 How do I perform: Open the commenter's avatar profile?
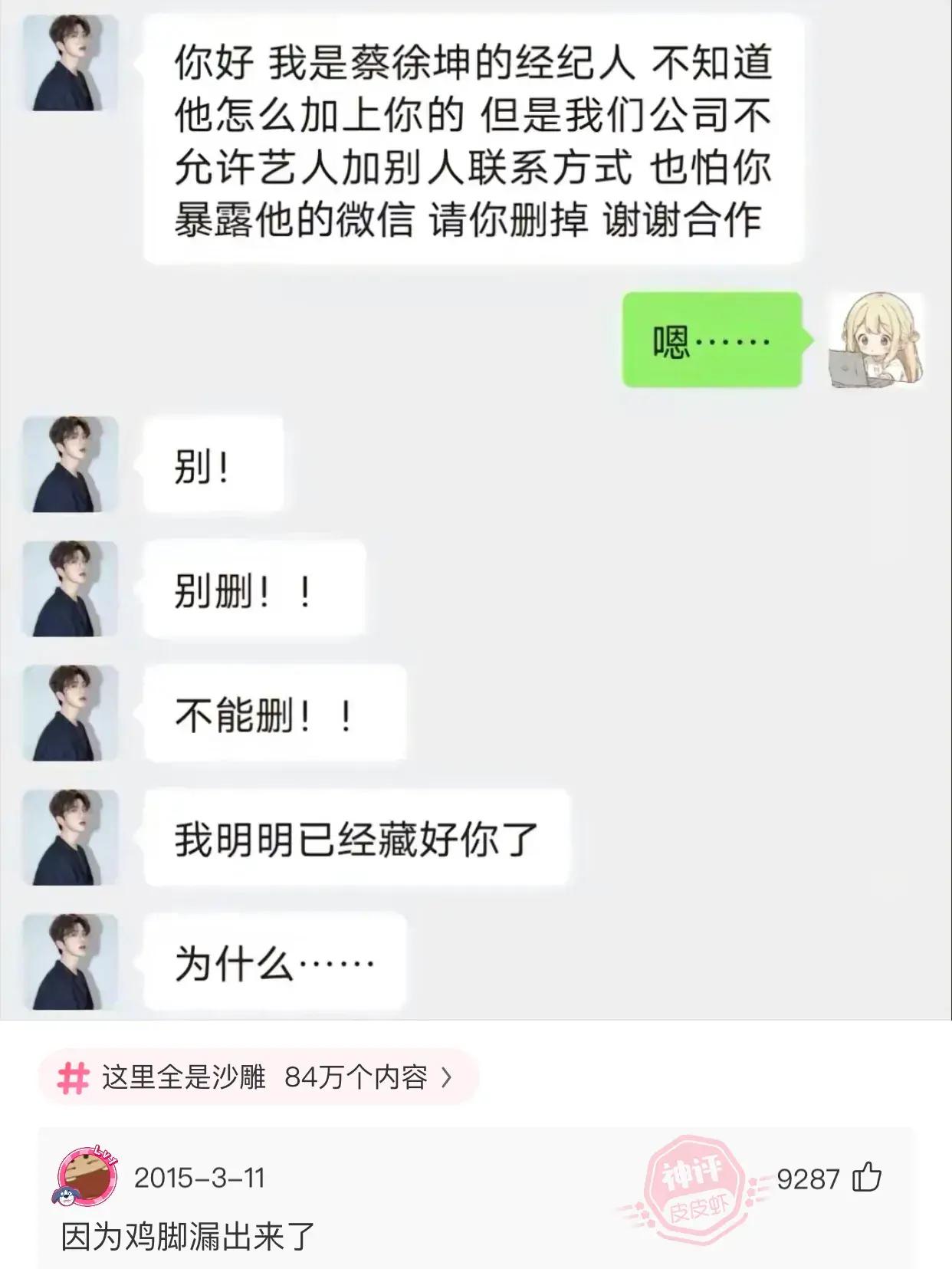[86, 1176]
